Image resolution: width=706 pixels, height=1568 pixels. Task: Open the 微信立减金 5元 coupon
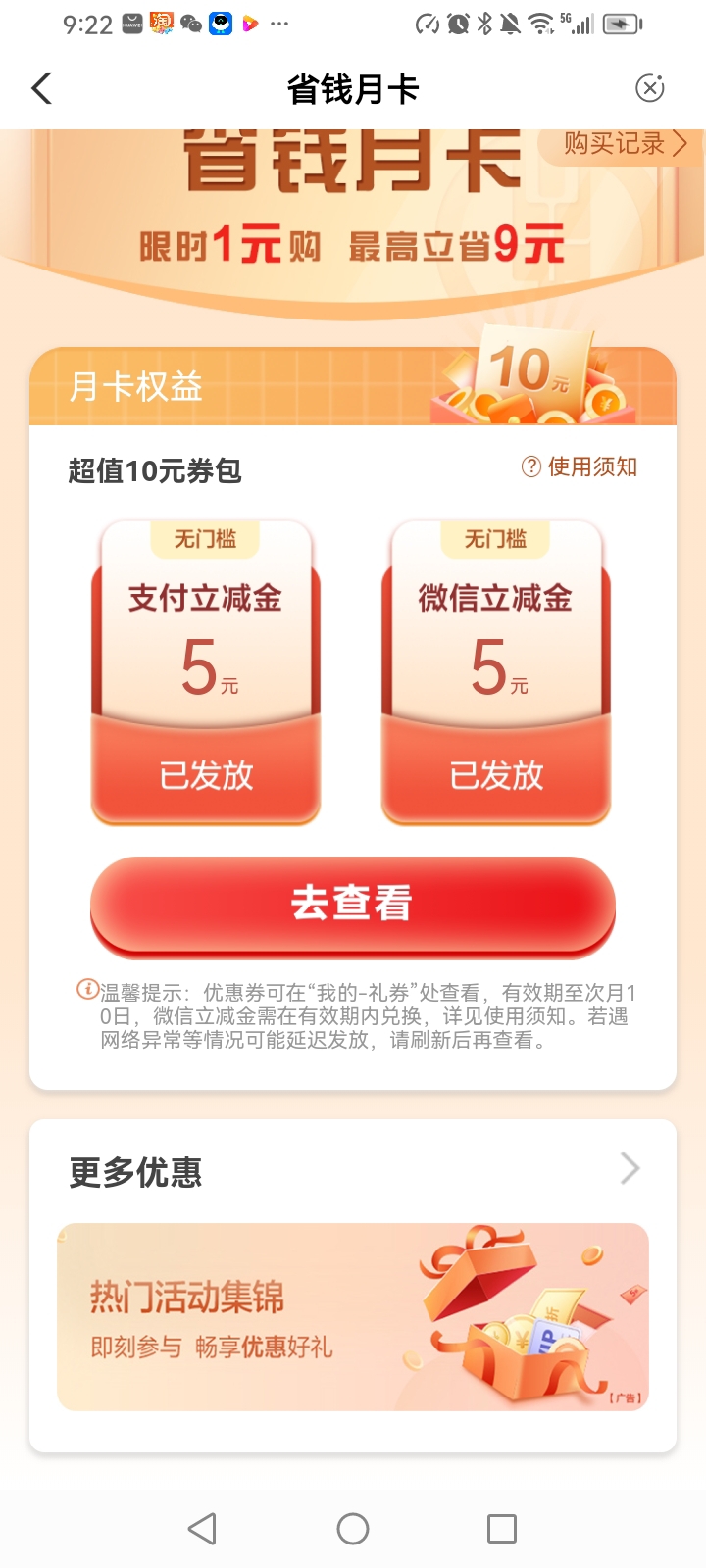pos(496,672)
